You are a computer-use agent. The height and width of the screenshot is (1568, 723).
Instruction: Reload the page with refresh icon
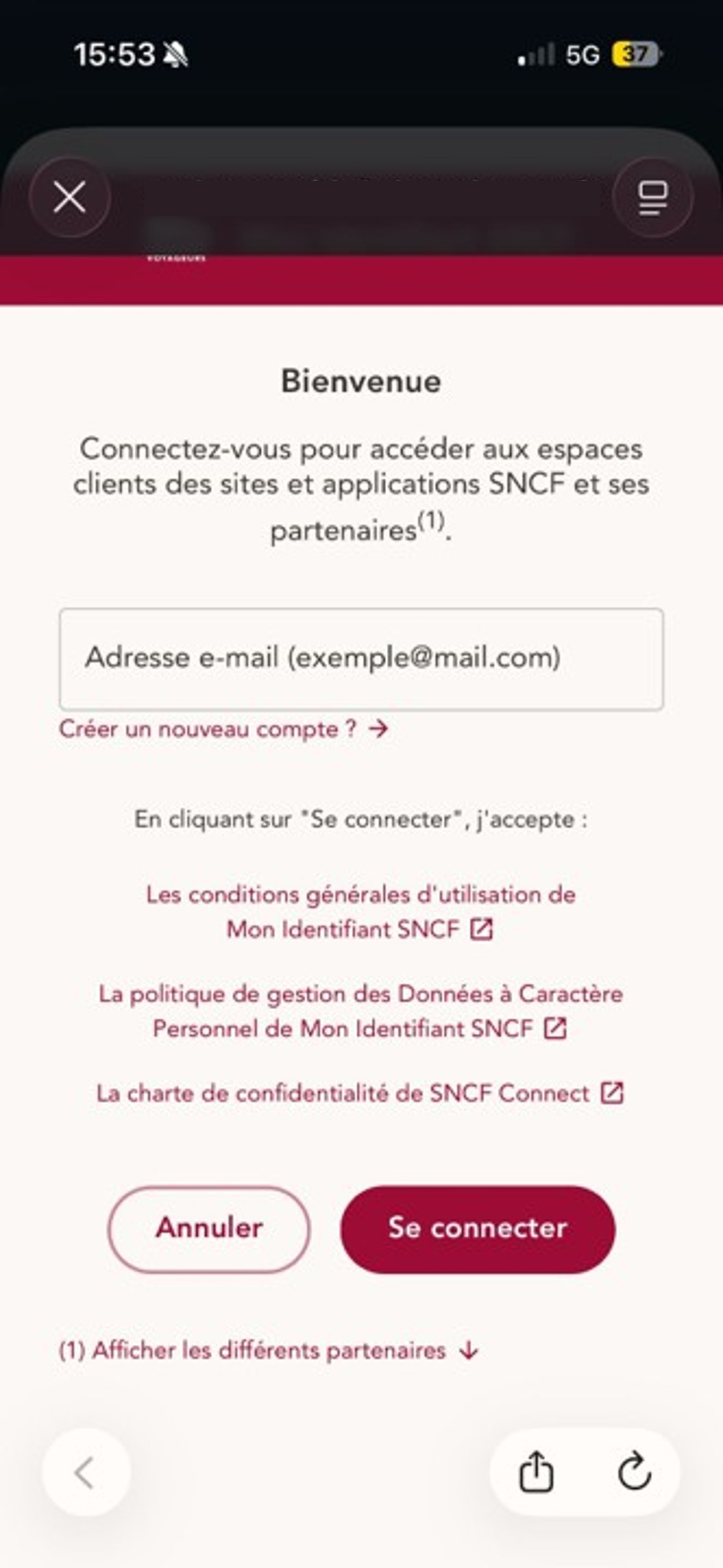pos(634,1472)
